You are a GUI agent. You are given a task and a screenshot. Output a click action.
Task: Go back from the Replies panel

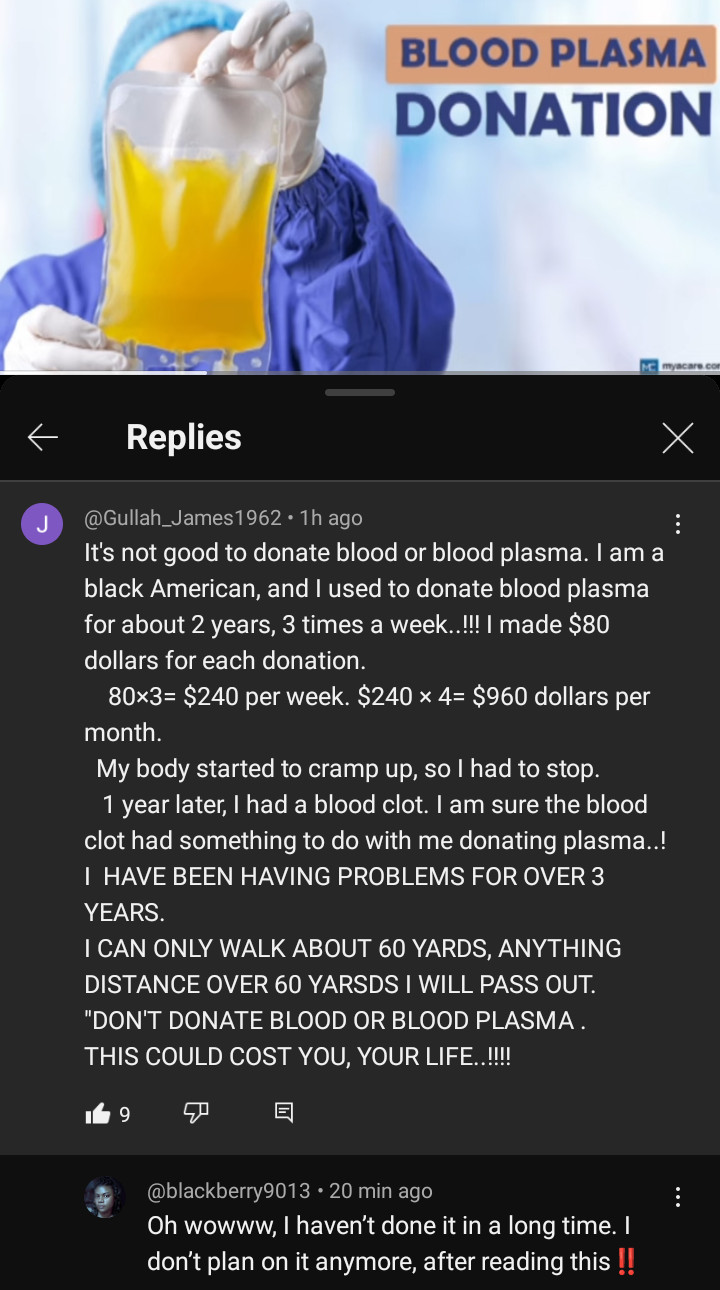click(42, 437)
